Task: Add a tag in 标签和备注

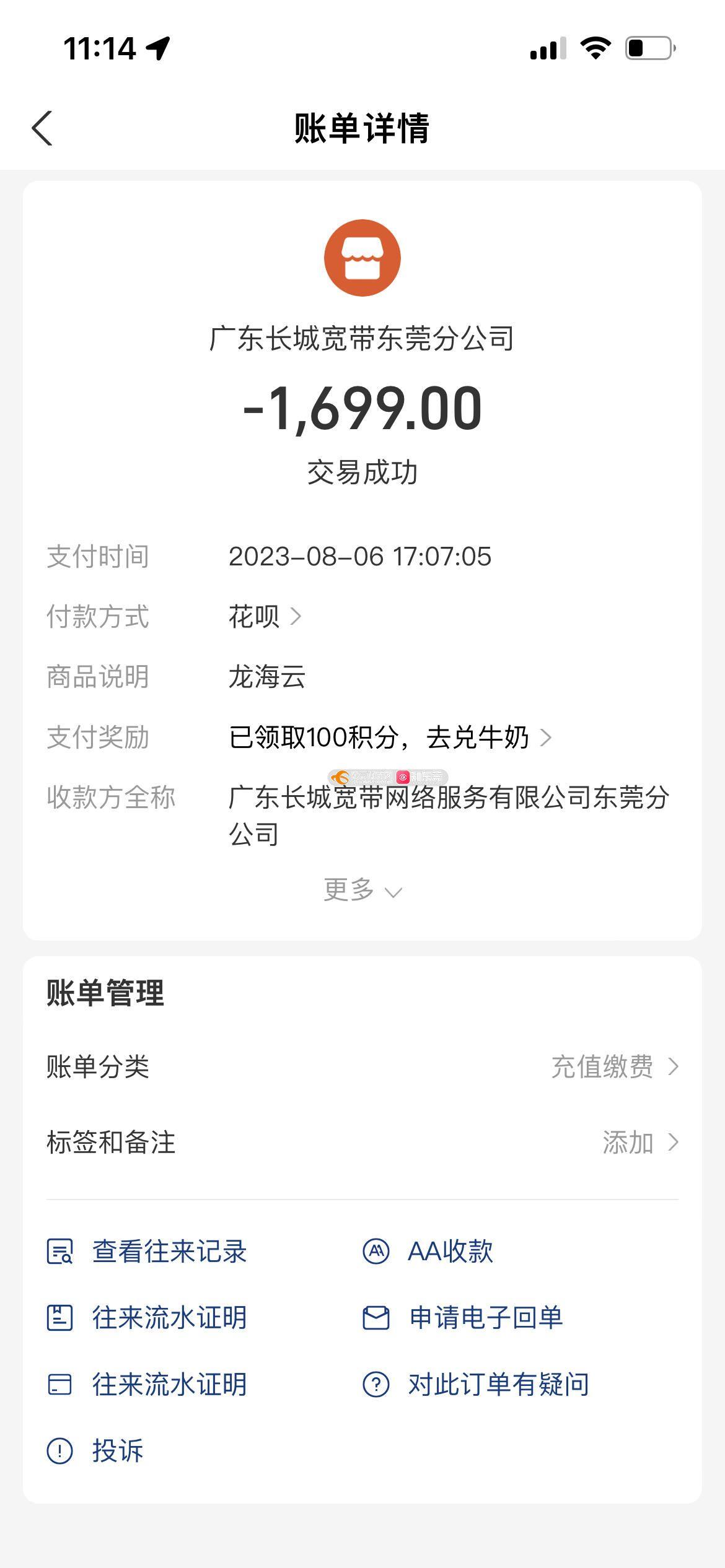Action: [x=362, y=1143]
